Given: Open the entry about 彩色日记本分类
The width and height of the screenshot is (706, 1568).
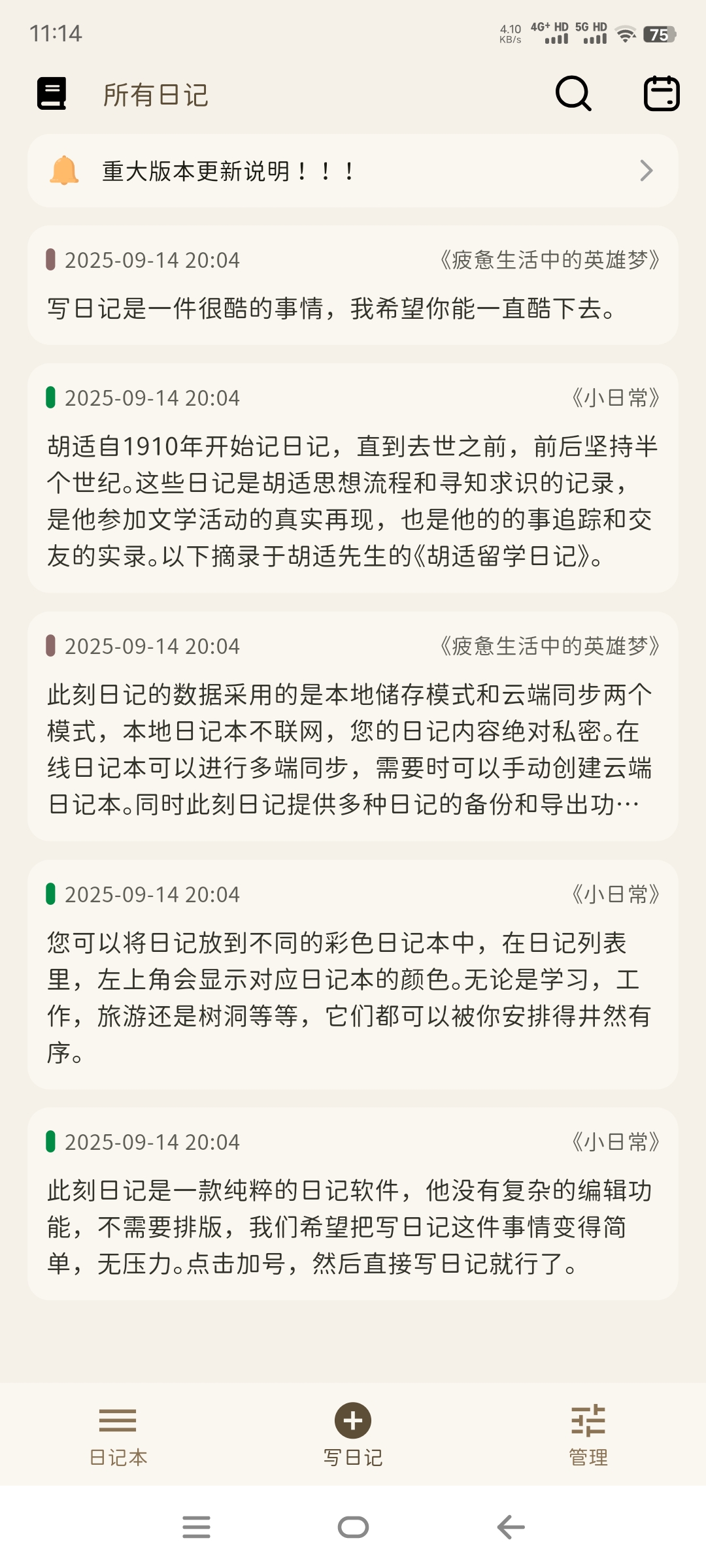Looking at the screenshot, I should [x=353, y=980].
